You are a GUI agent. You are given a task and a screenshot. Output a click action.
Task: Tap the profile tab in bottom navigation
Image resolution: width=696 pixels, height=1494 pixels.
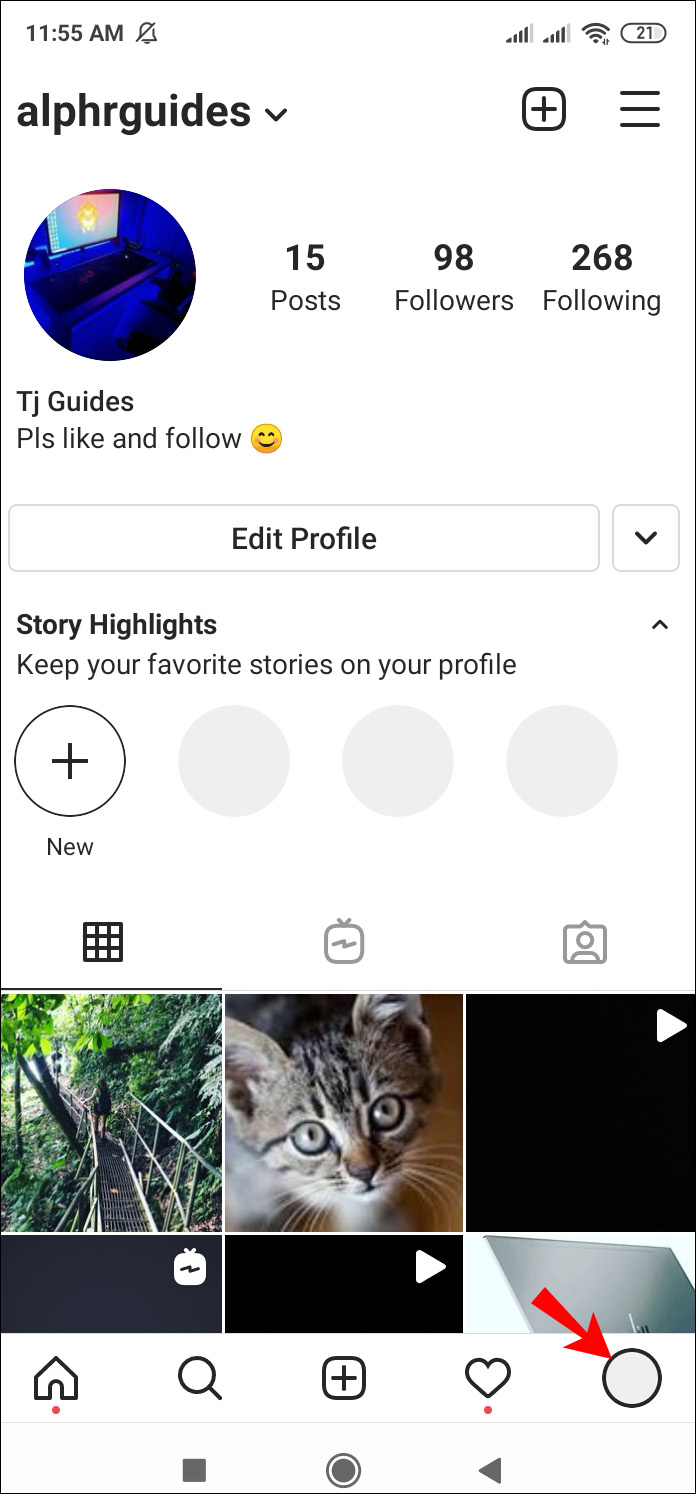631,1378
